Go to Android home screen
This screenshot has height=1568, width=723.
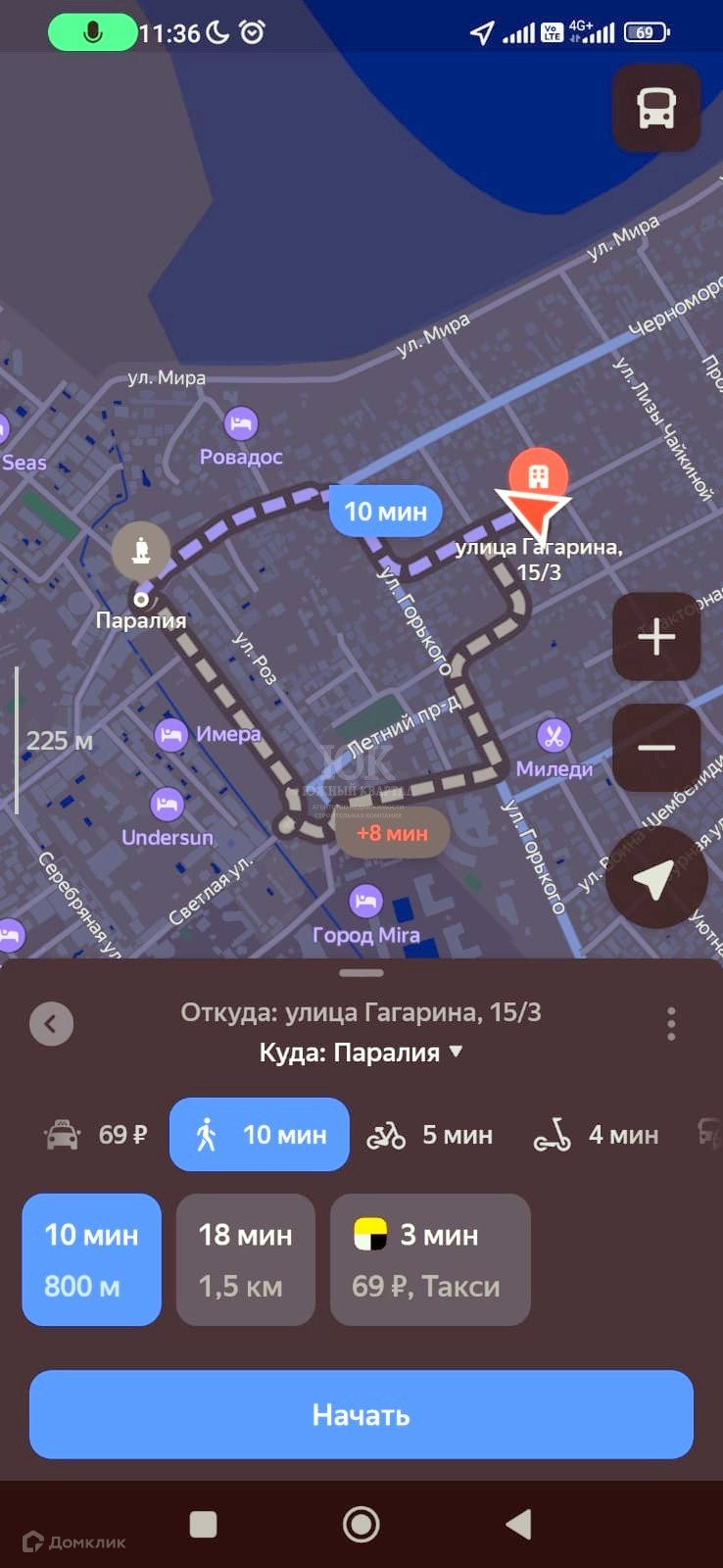click(361, 1524)
